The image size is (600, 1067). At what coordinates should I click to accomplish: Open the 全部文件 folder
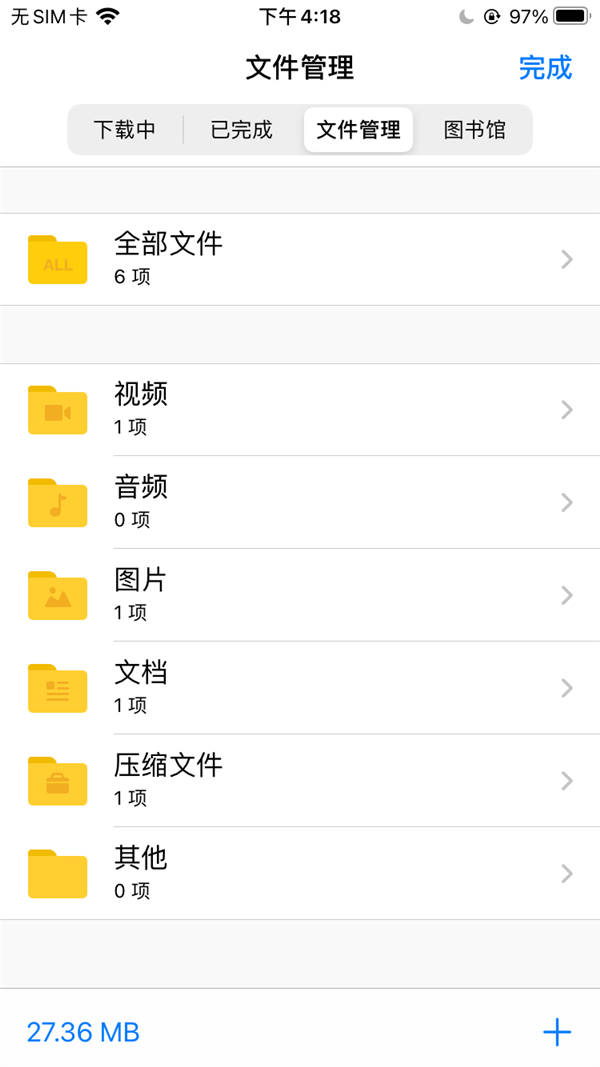coord(300,259)
